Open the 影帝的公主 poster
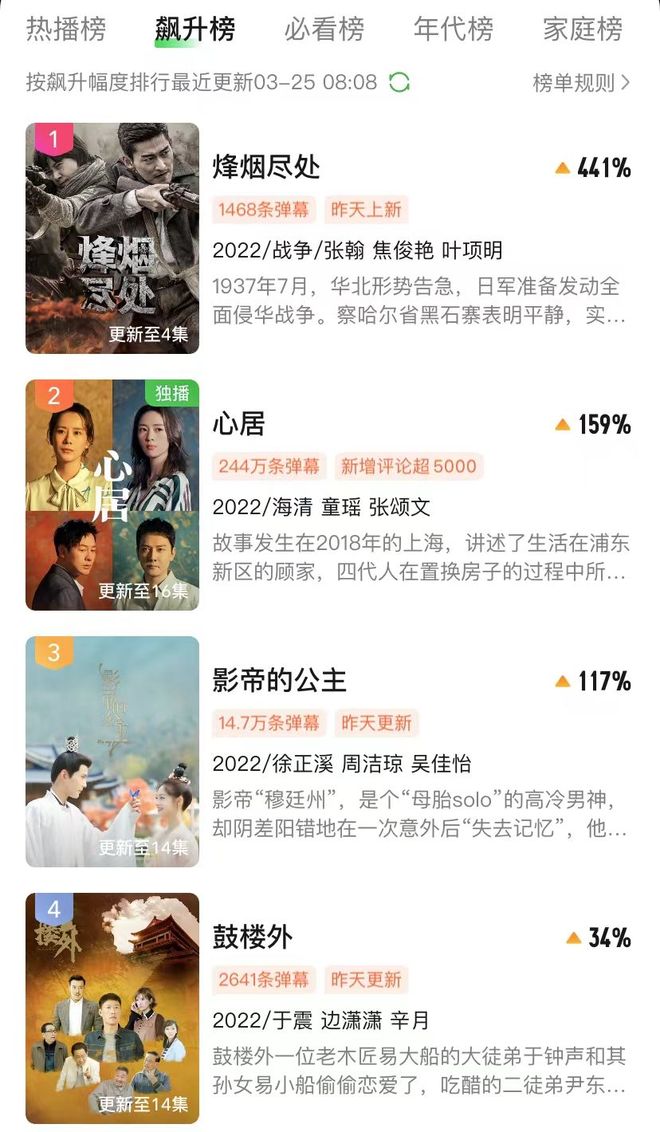 112,751
